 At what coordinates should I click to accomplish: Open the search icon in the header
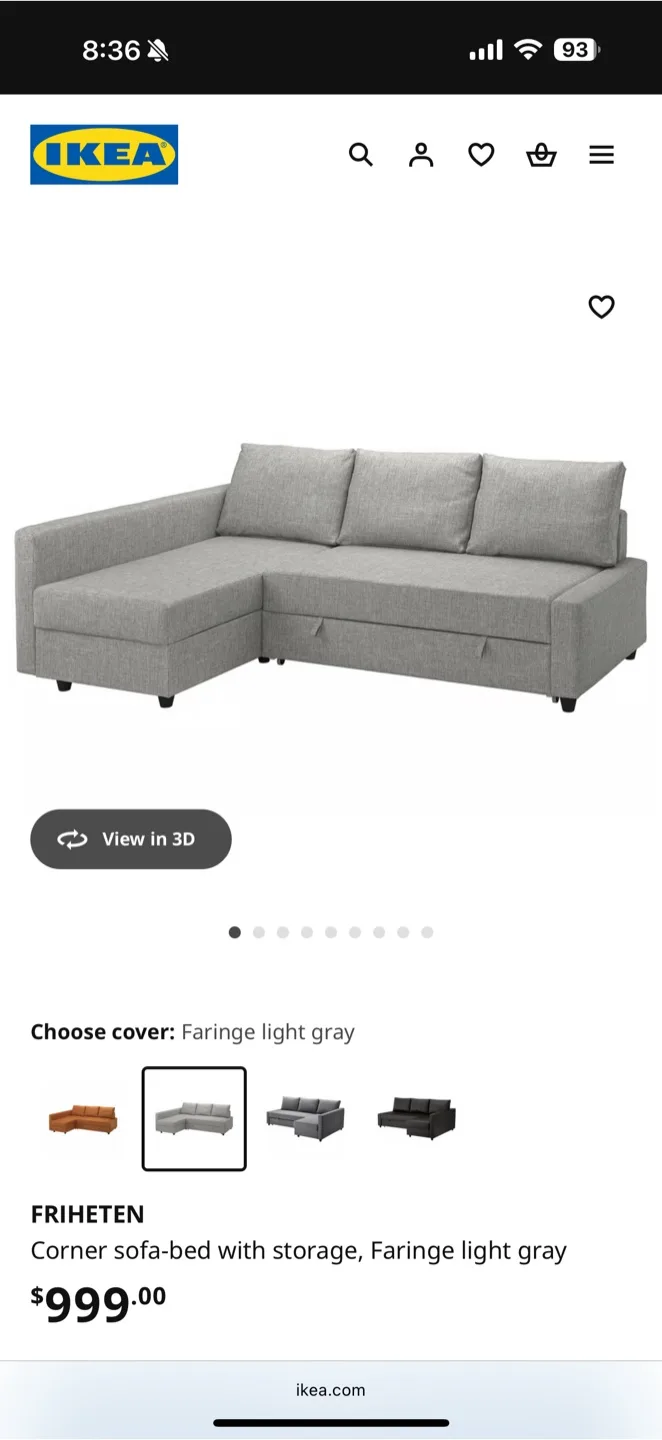(360, 155)
